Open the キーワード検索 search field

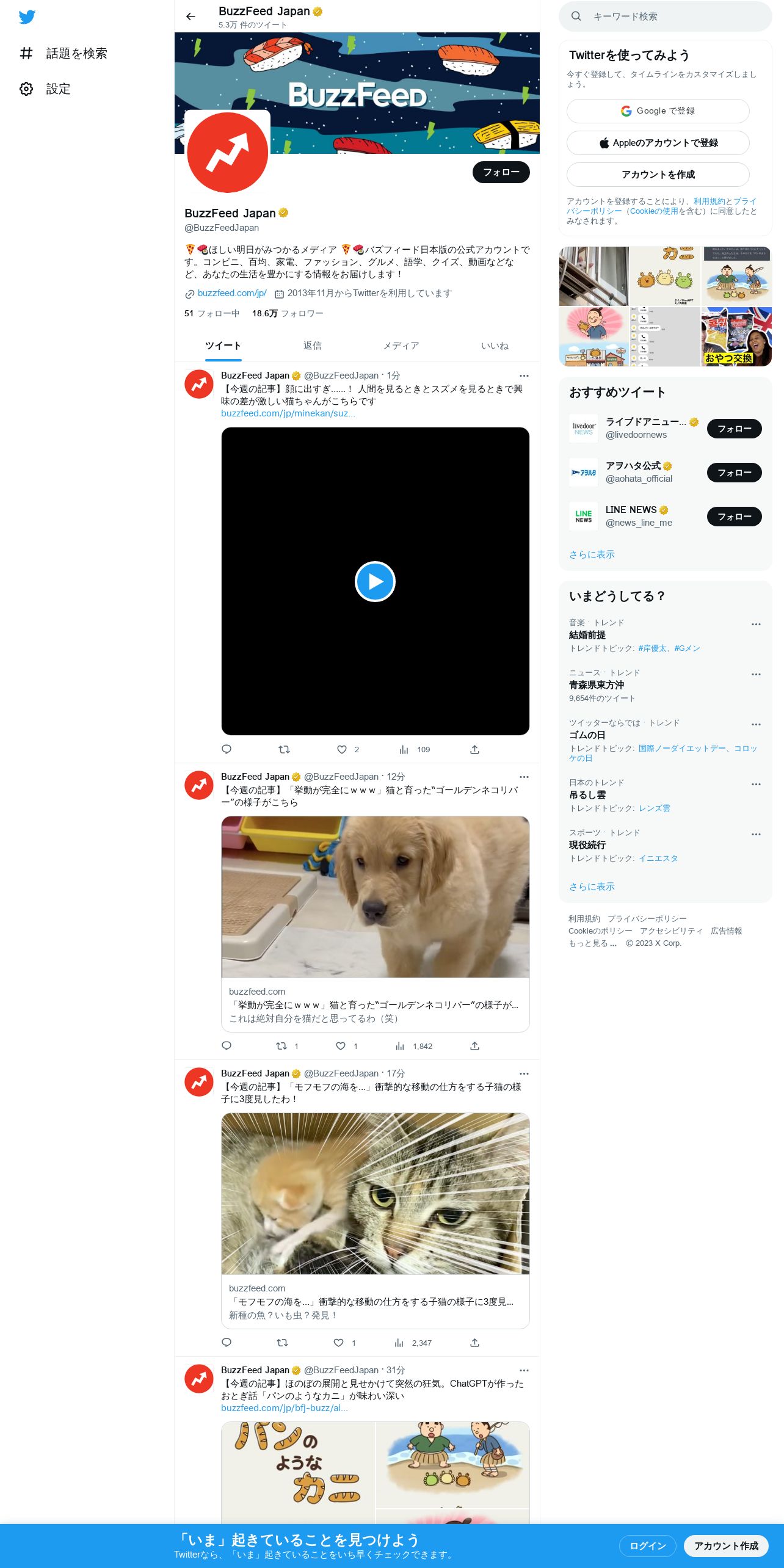[665, 16]
